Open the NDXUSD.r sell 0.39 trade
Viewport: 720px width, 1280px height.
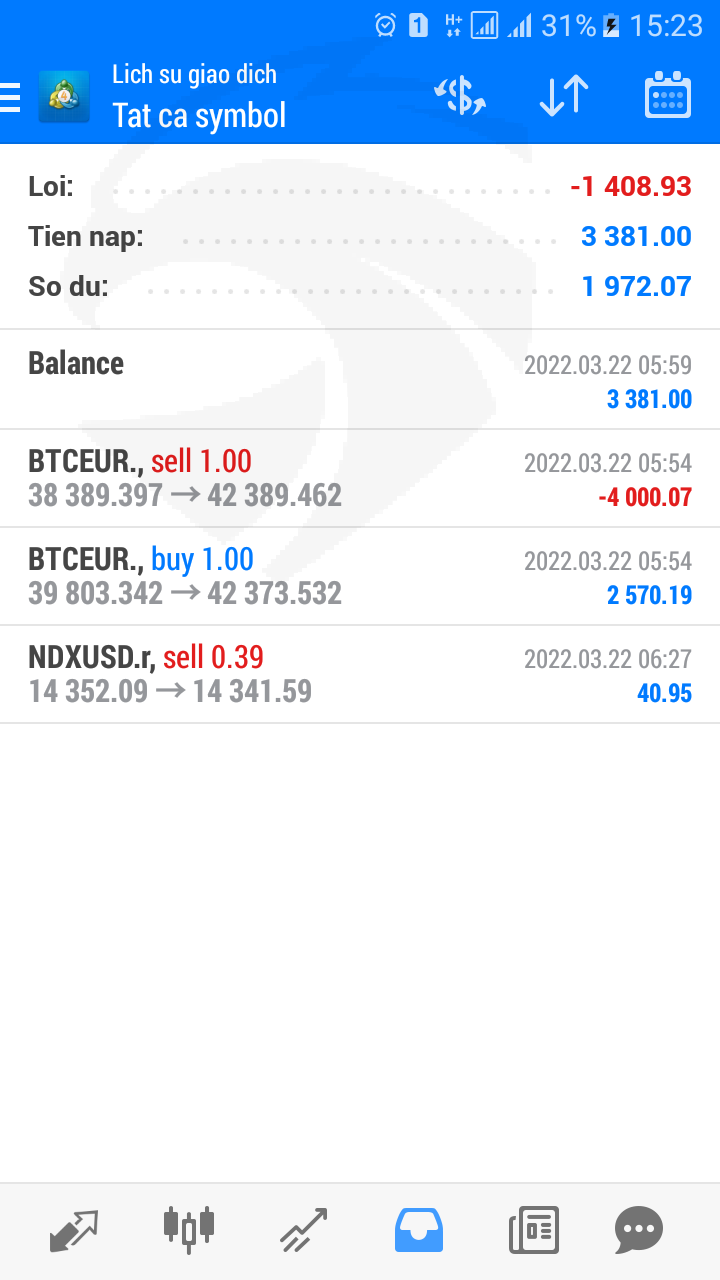point(360,674)
